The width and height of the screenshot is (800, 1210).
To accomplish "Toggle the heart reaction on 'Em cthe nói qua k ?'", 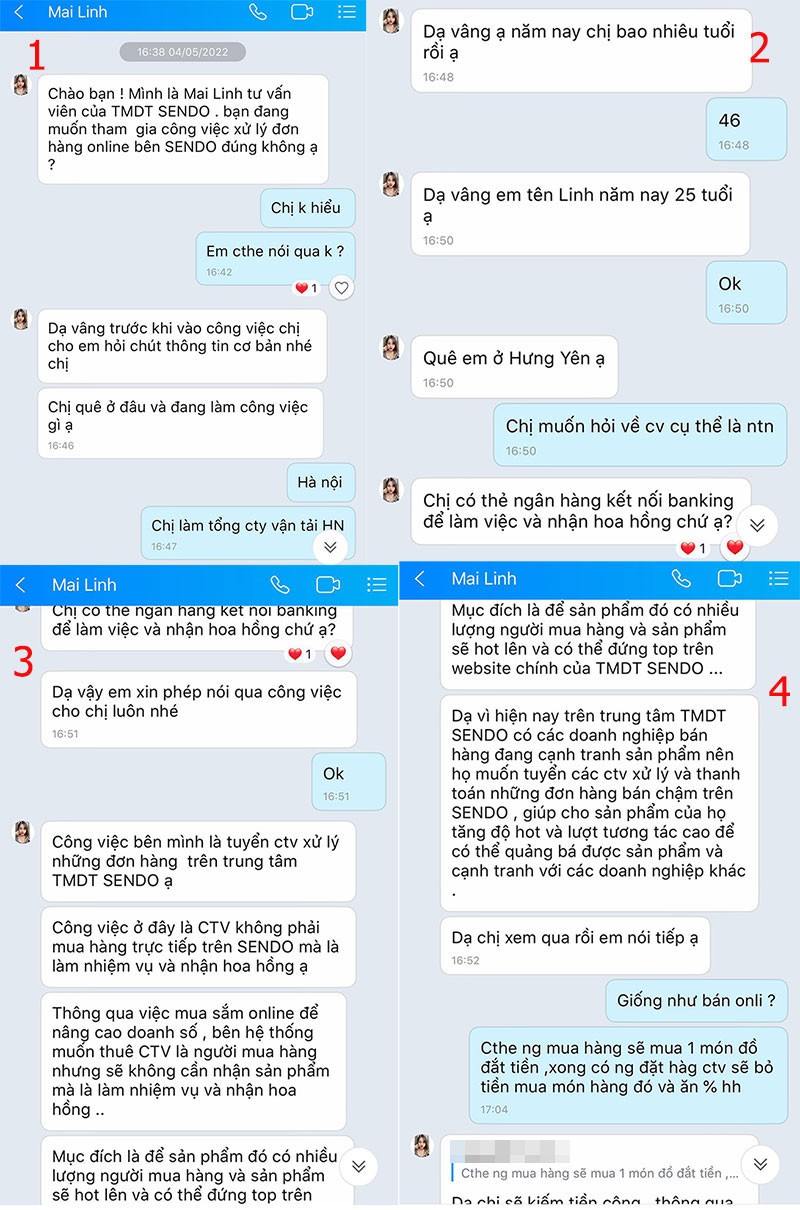I will (x=303, y=286).
